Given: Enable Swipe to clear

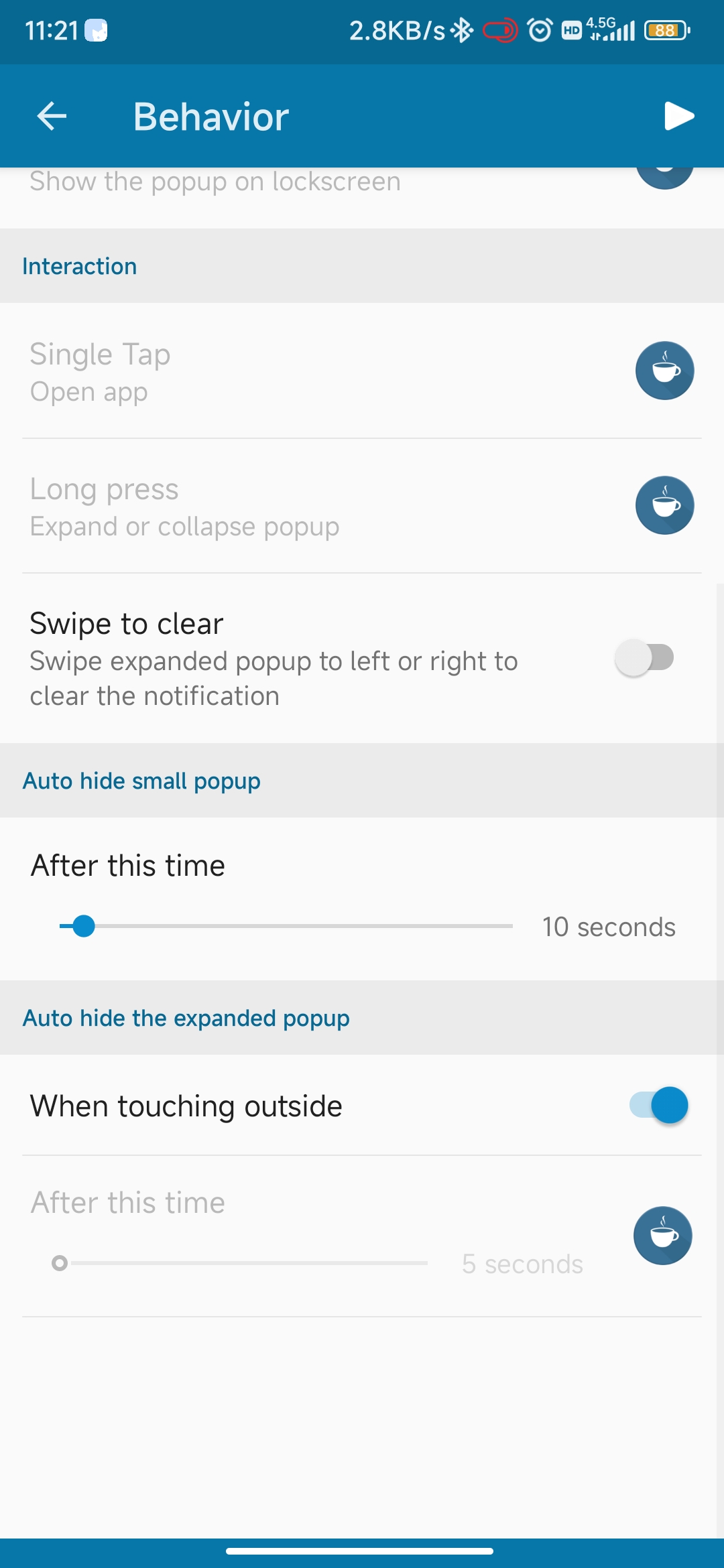Looking at the screenshot, I should coord(644,658).
